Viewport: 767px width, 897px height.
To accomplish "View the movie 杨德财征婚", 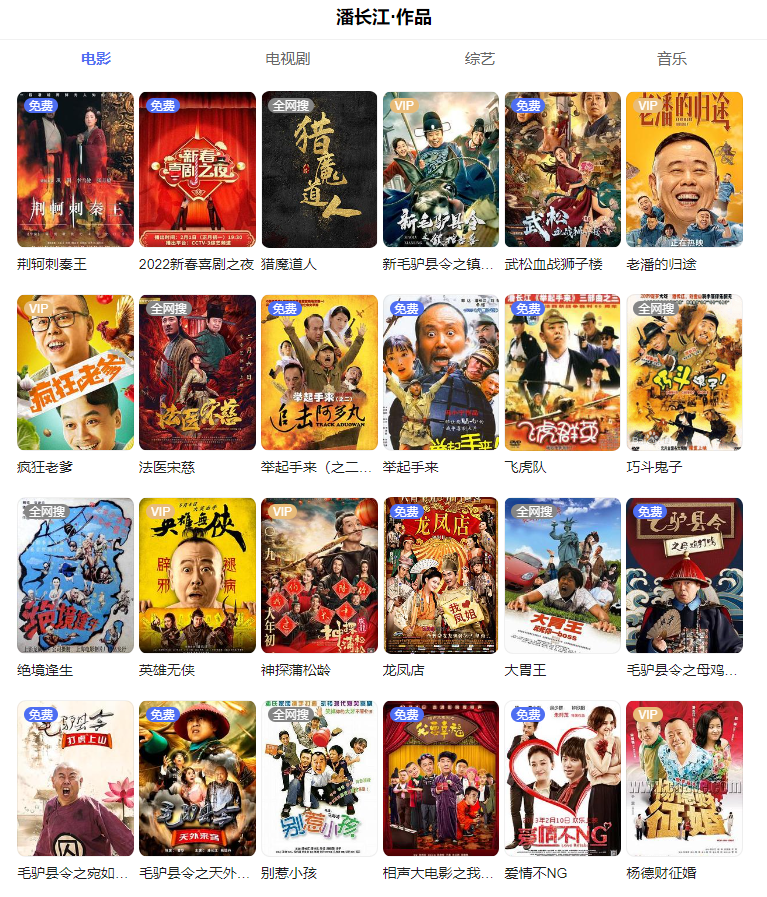I will (684, 778).
